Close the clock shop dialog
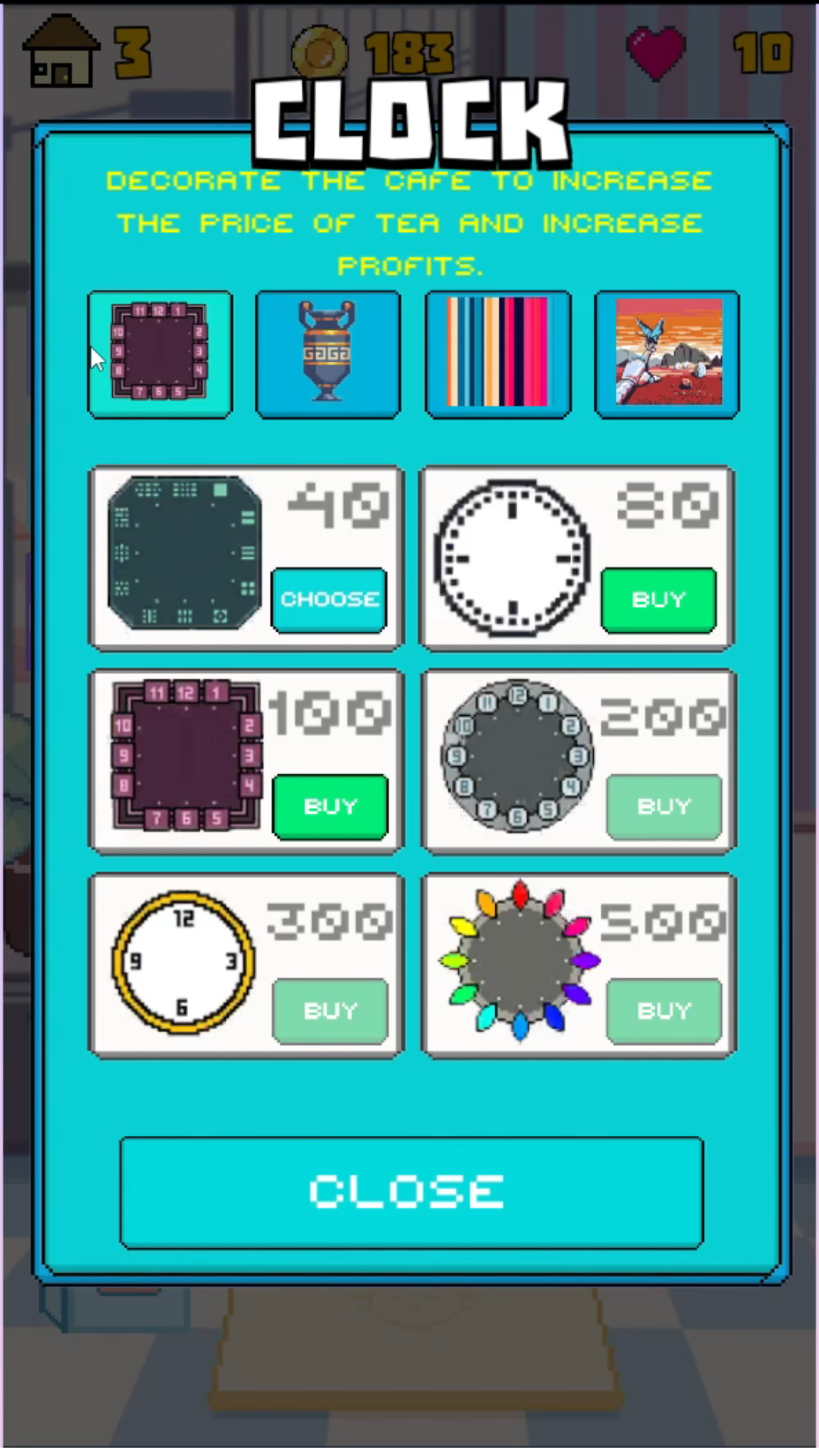The width and height of the screenshot is (819, 1456). coord(411,1192)
